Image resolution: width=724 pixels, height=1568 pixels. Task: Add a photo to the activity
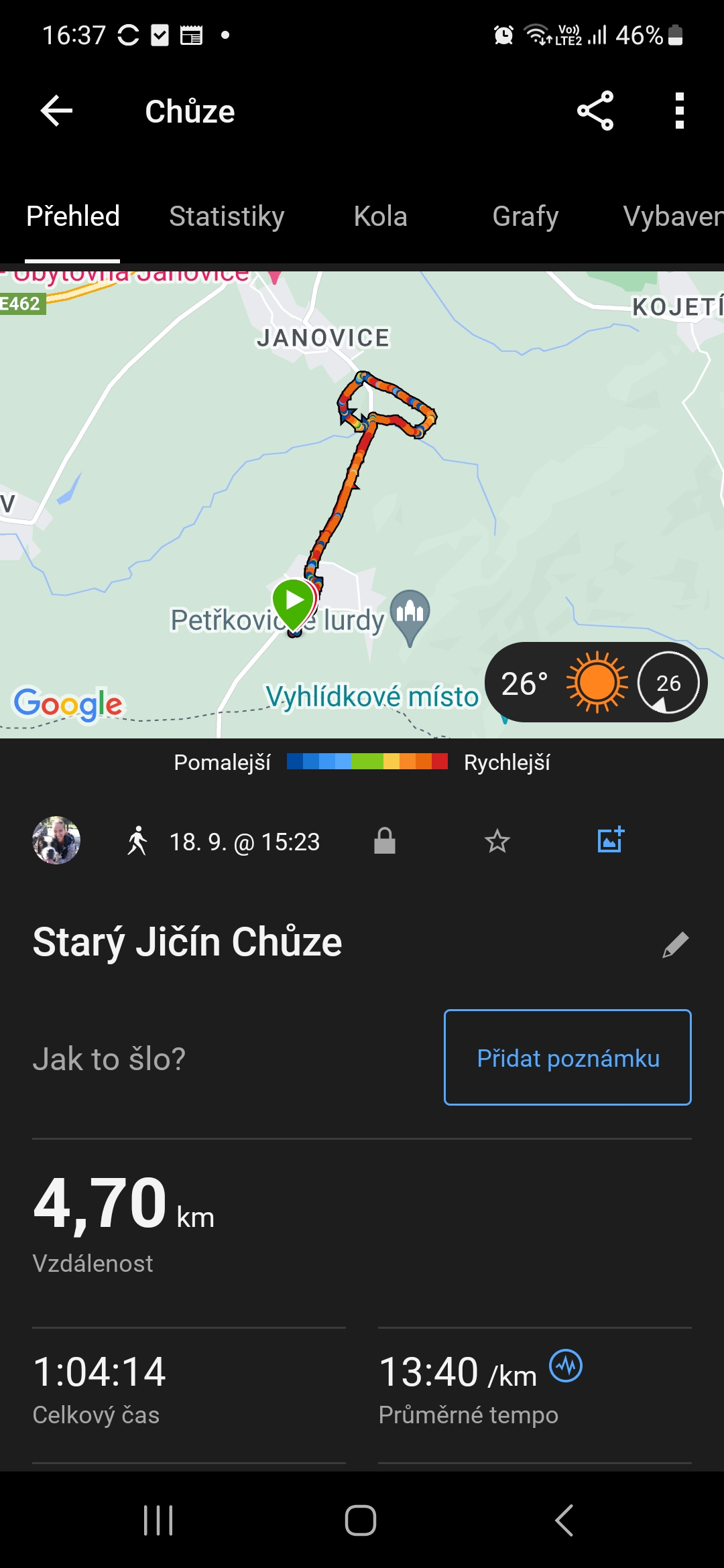(611, 840)
